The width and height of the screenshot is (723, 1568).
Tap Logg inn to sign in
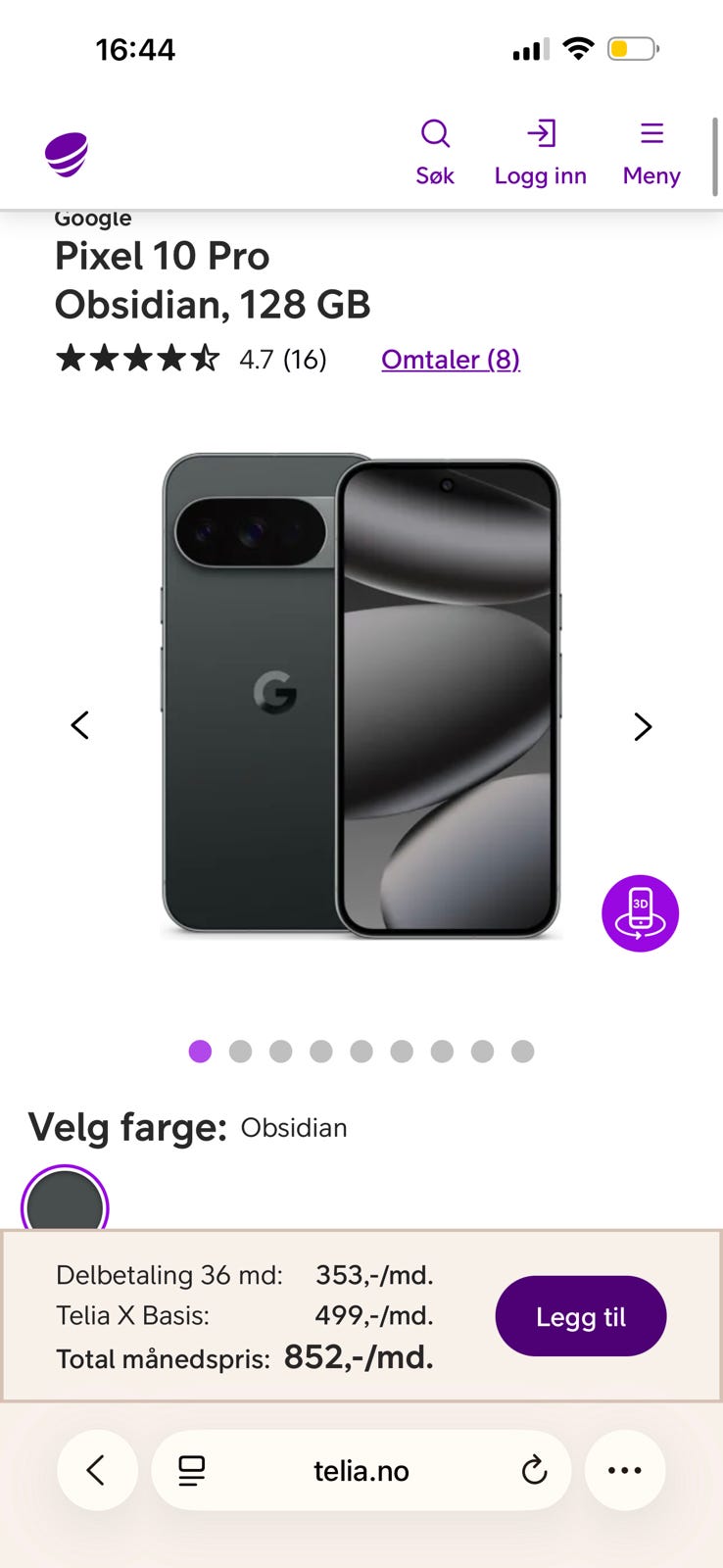pyautogui.click(x=541, y=153)
